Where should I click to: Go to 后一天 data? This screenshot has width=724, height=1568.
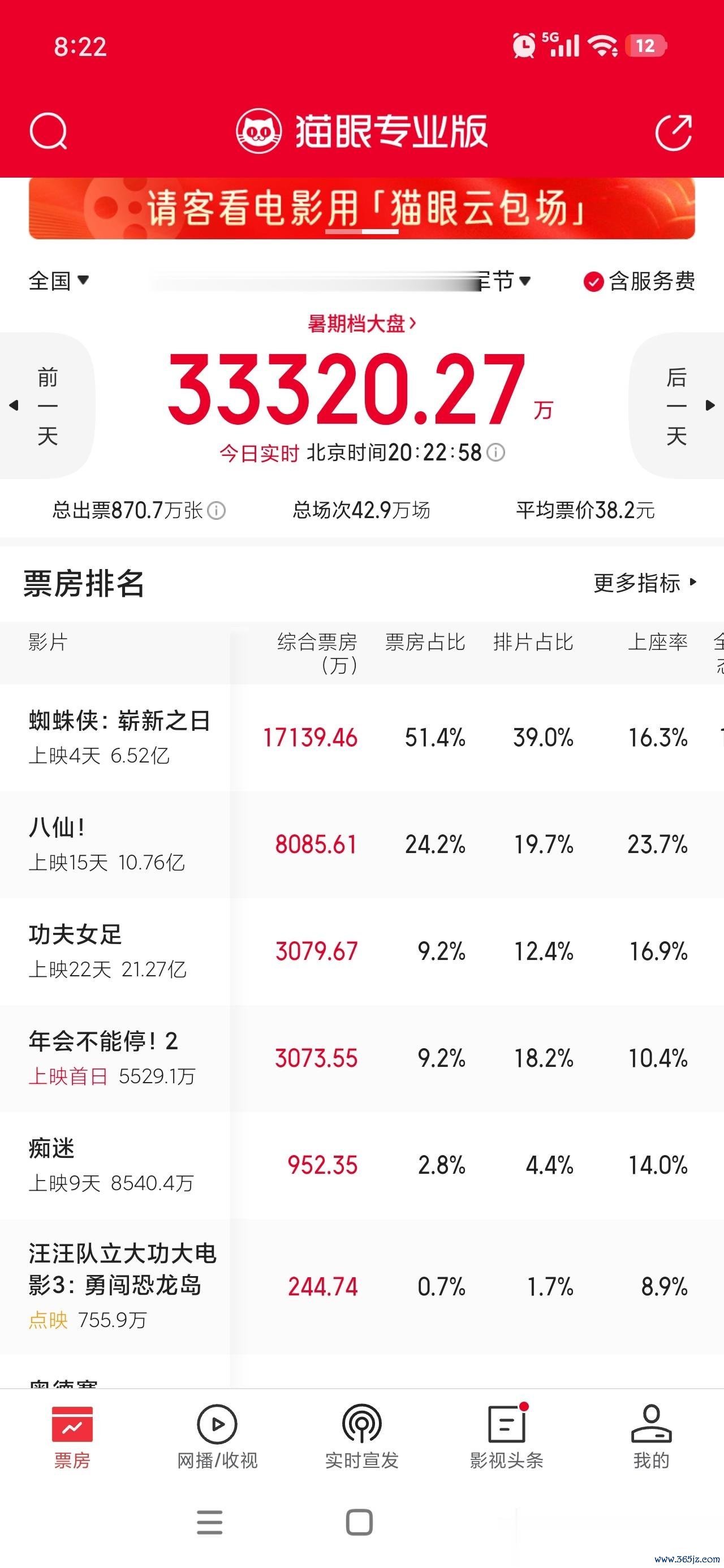(x=677, y=406)
